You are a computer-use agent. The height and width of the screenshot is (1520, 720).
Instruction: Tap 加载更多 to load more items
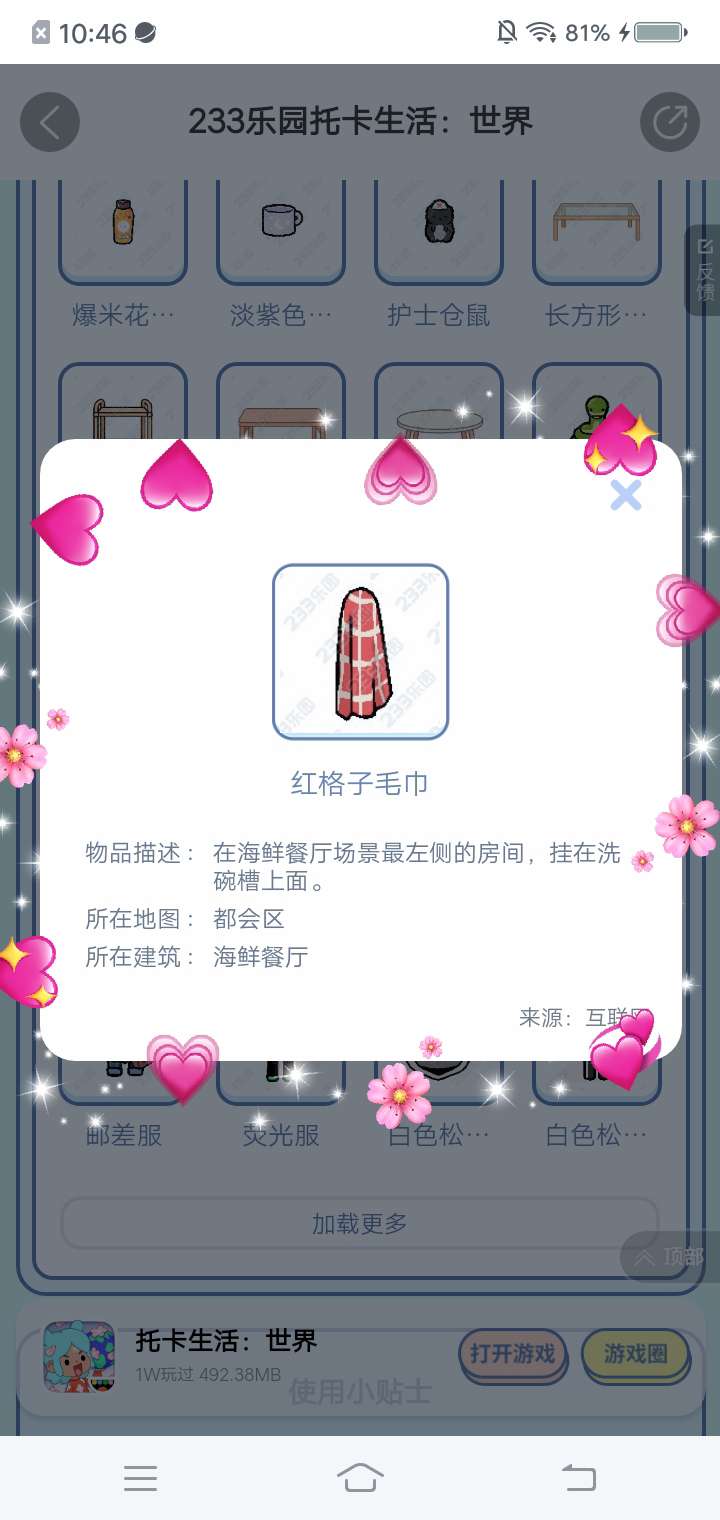[x=360, y=1223]
